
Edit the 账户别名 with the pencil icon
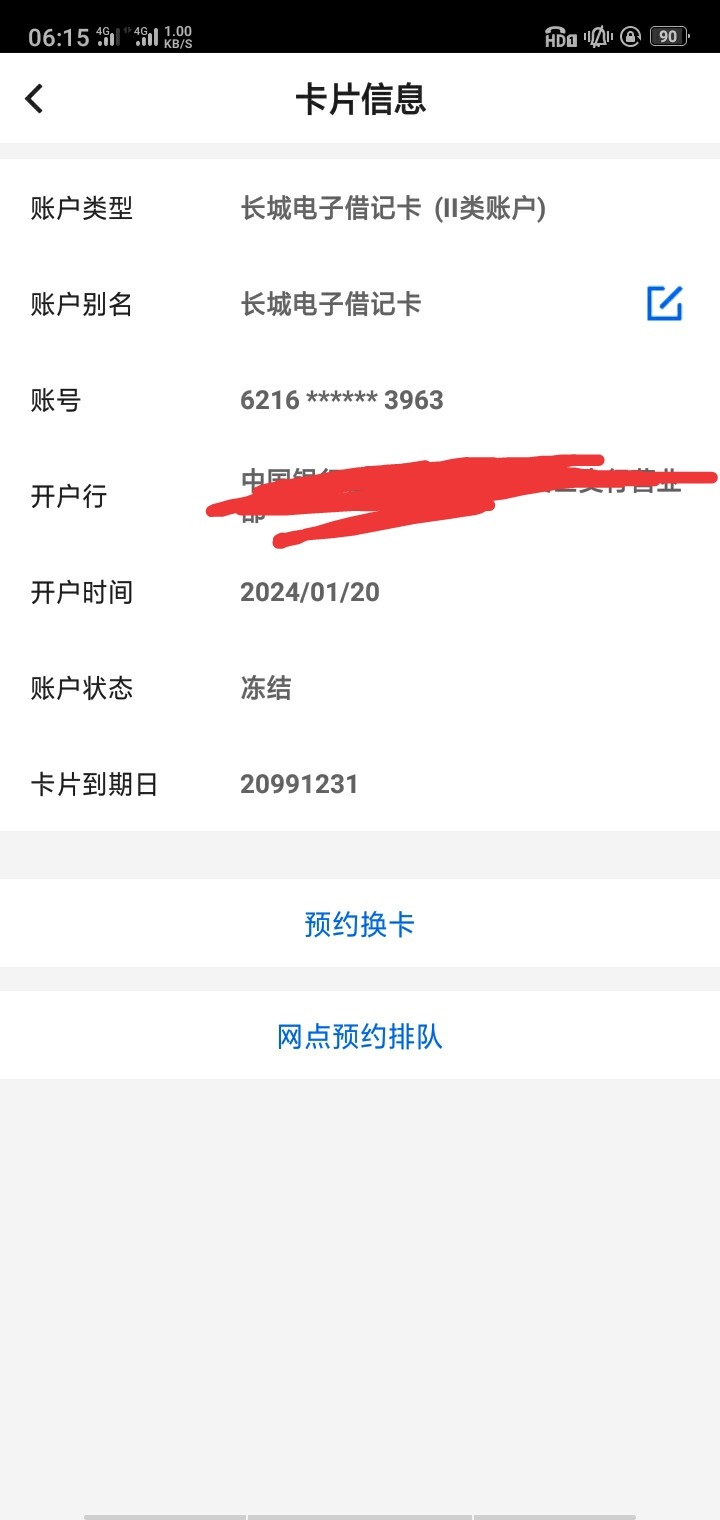664,303
